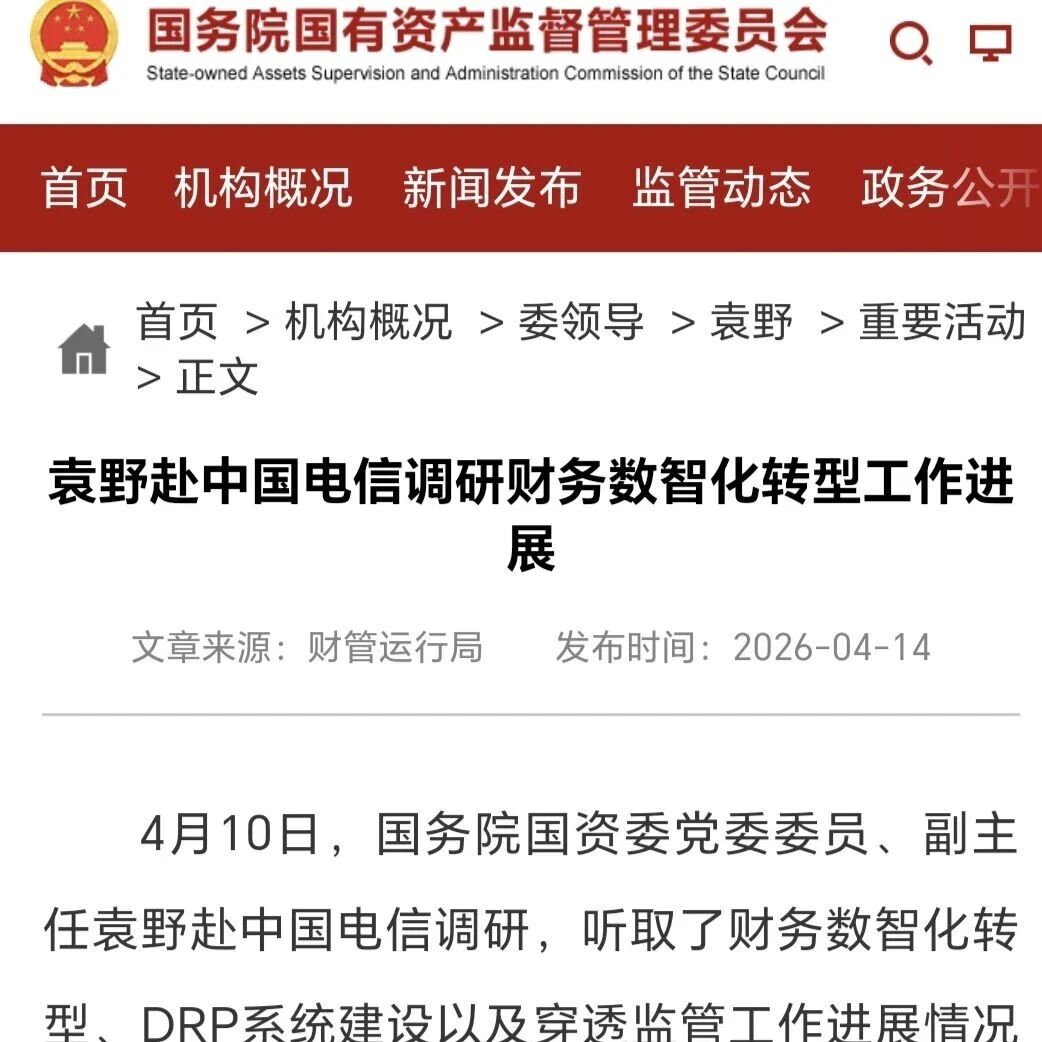The height and width of the screenshot is (1042, 1042).
Task: Open the 机构概况 breadcrumb link
Action: (x=368, y=322)
